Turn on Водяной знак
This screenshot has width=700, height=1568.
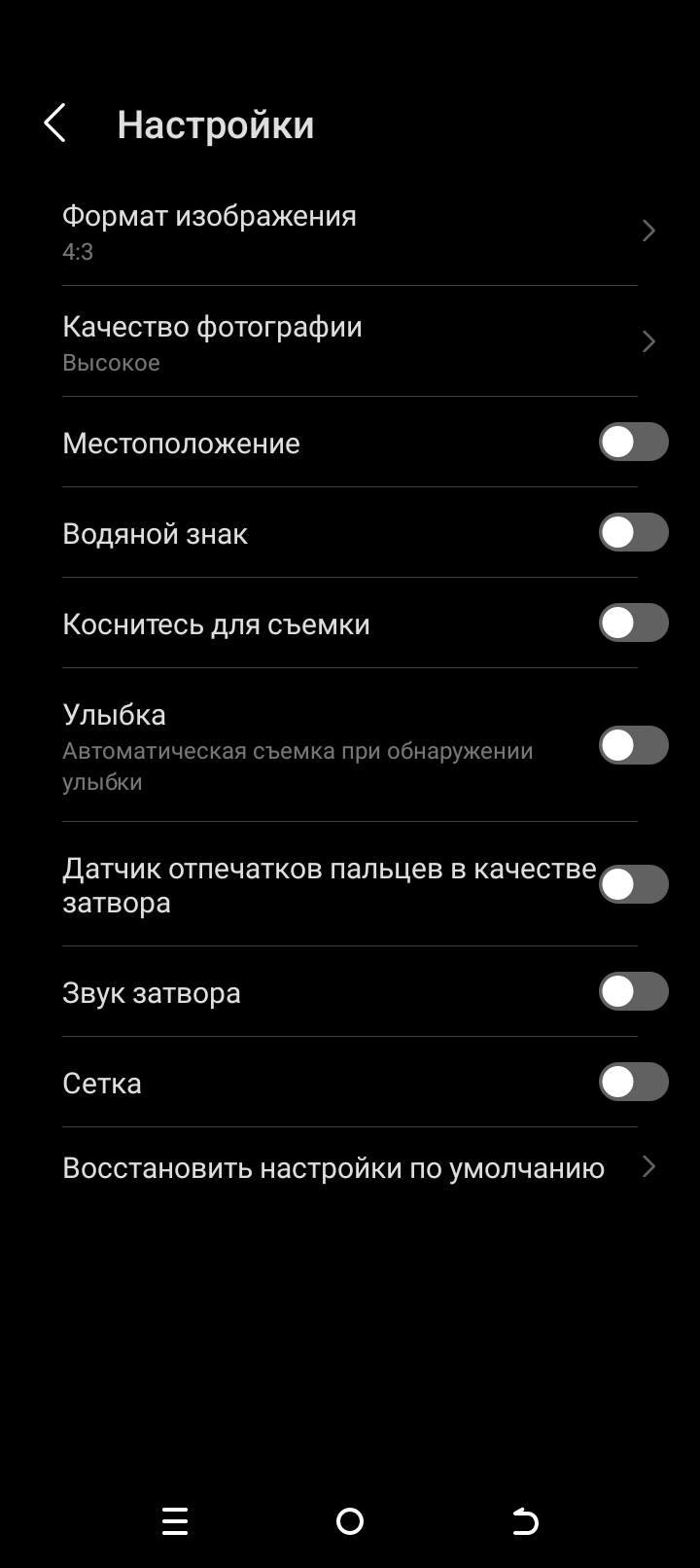point(633,533)
